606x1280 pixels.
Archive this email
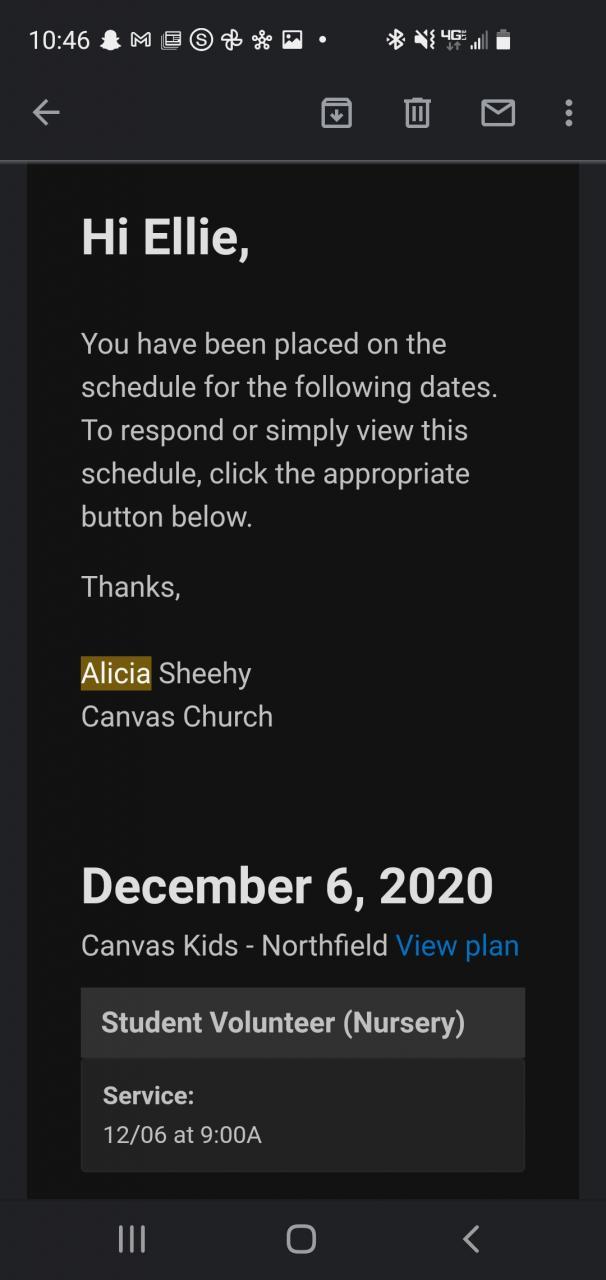point(336,113)
